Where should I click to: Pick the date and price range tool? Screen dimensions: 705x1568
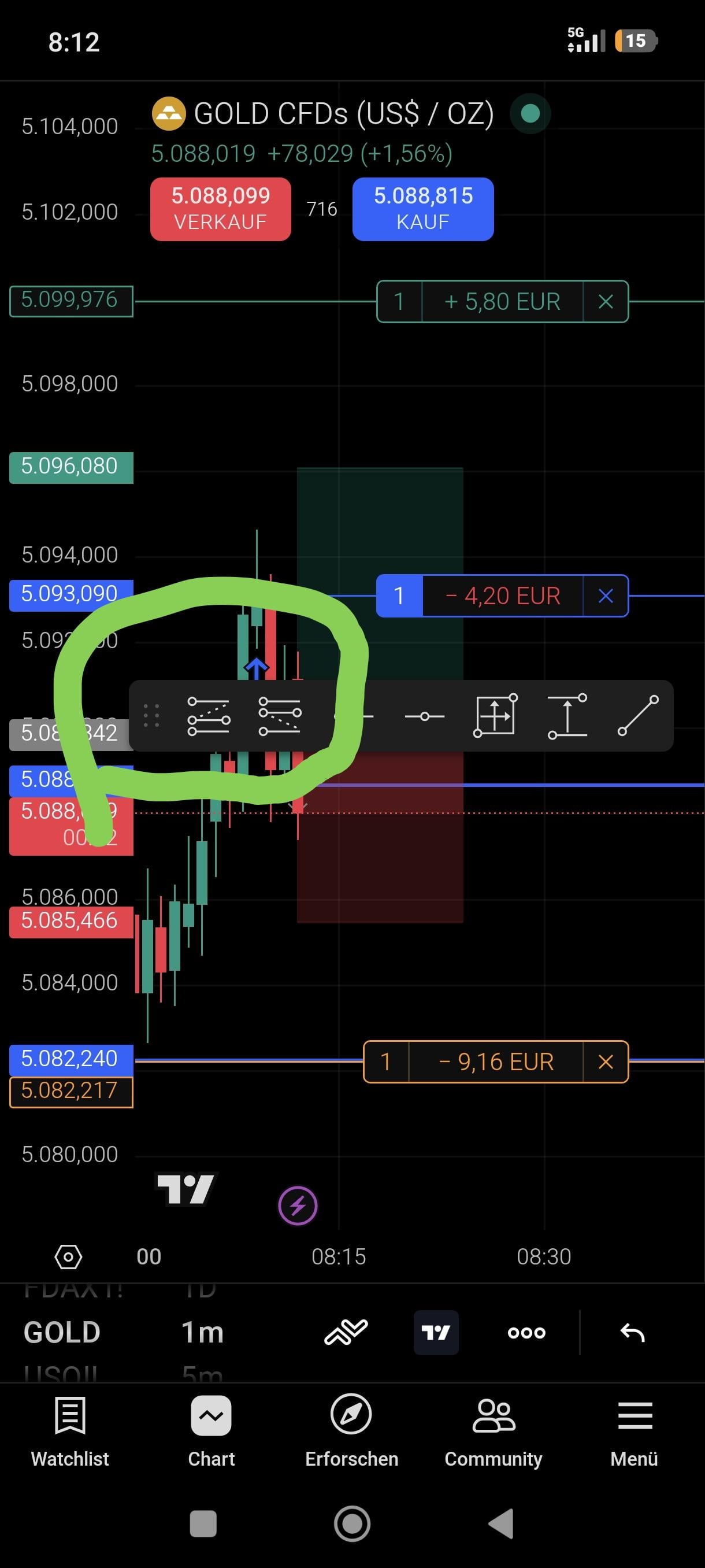tap(495, 716)
